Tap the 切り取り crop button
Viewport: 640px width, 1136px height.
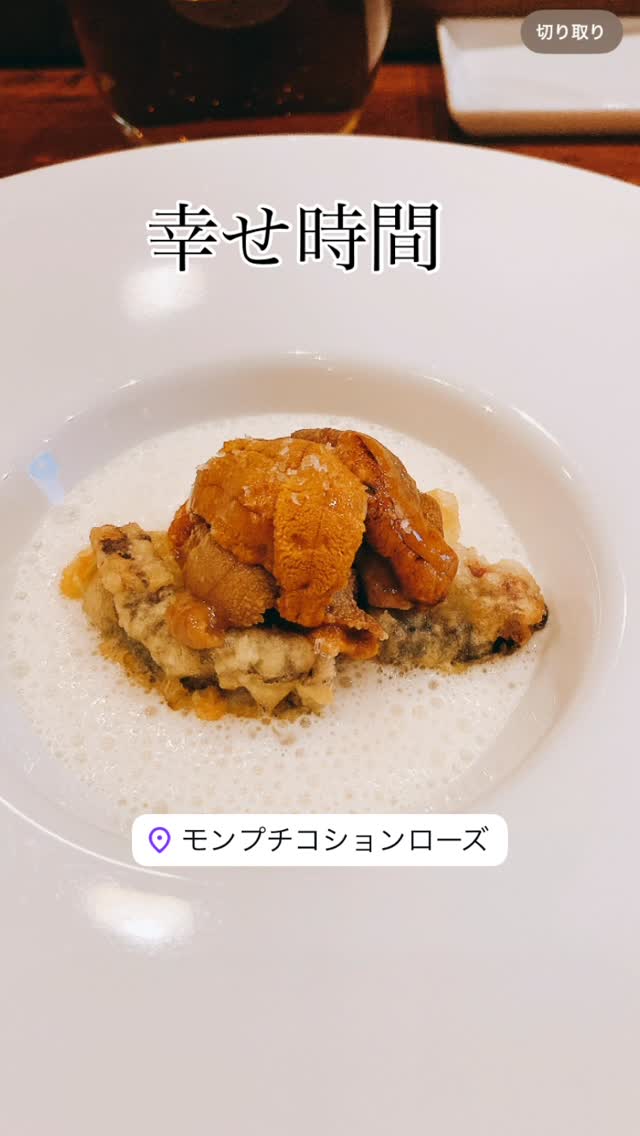571,32
